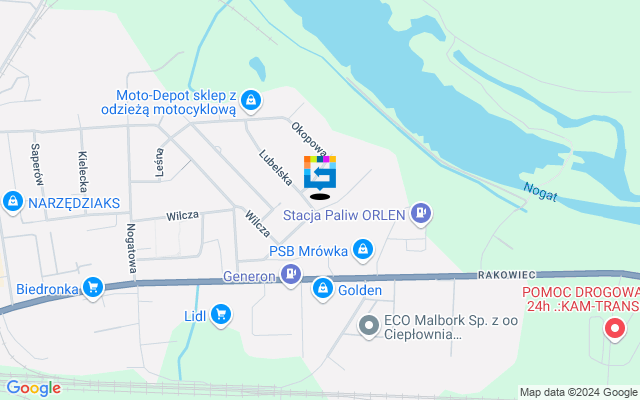
Task: Tap the Generon fuel station marker
Action: pos(291,273)
